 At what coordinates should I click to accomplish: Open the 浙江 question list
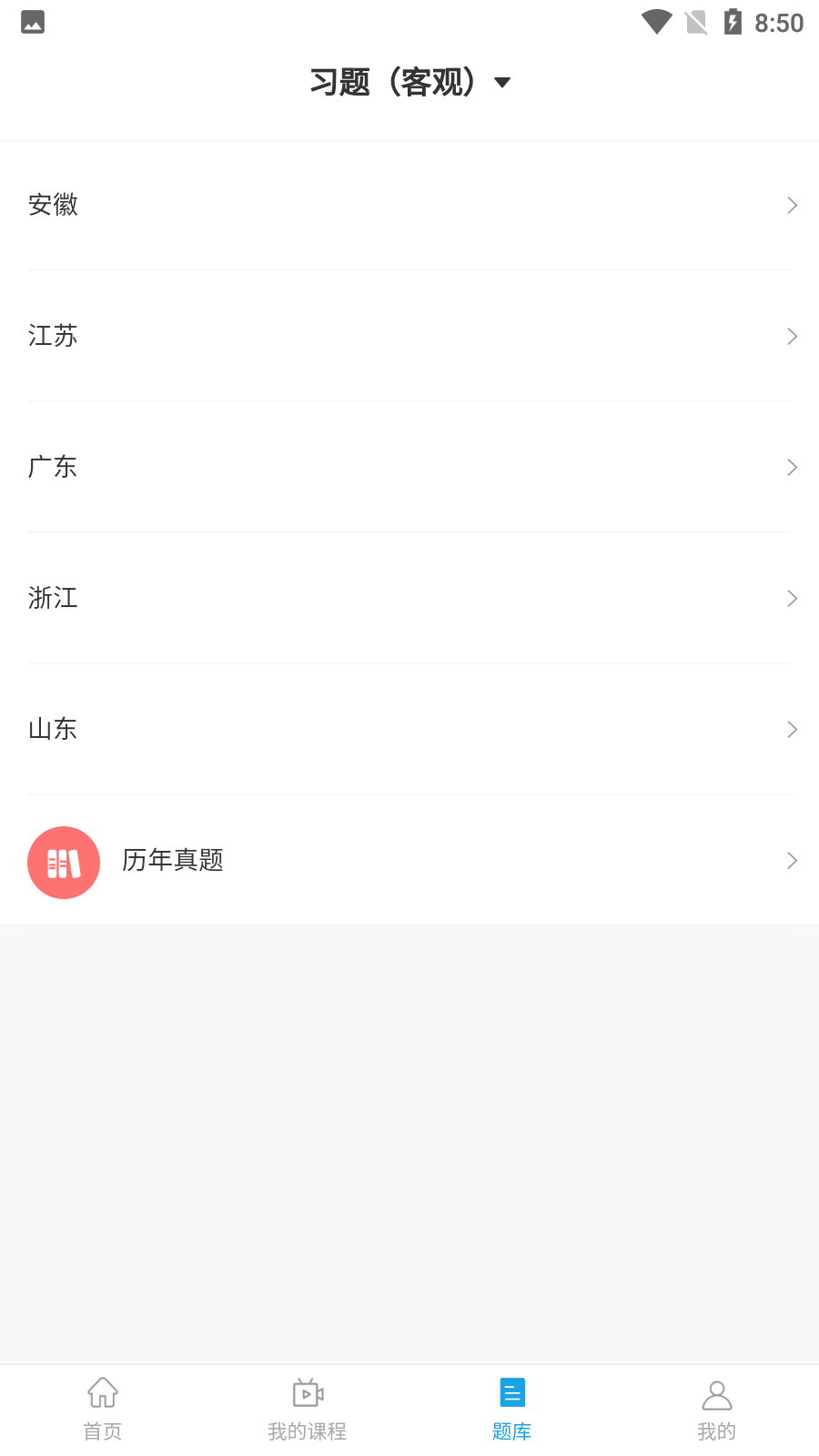(409, 598)
